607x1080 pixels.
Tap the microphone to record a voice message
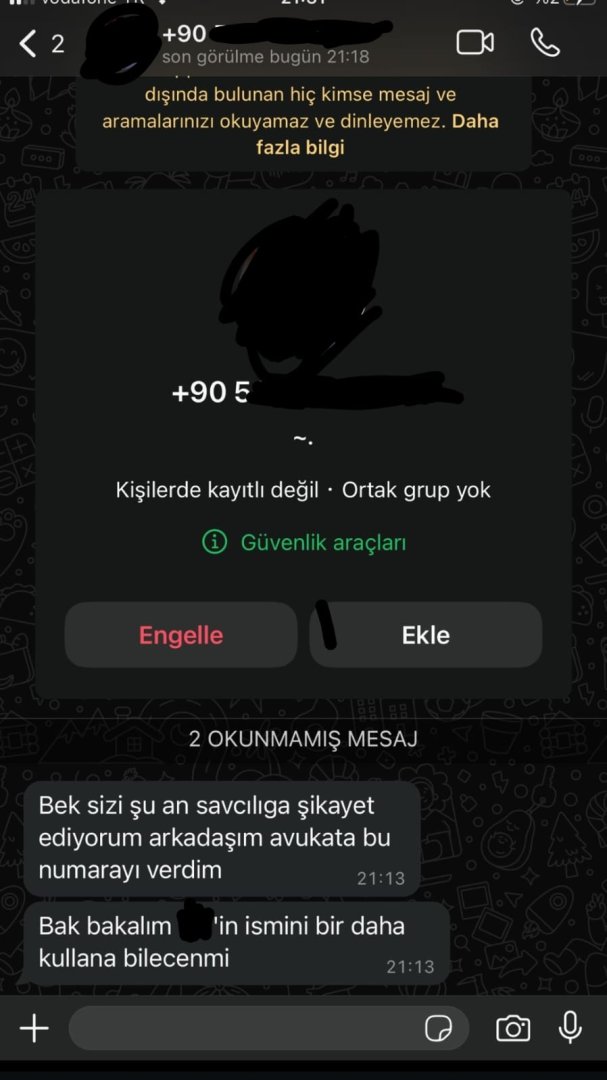coord(571,1028)
